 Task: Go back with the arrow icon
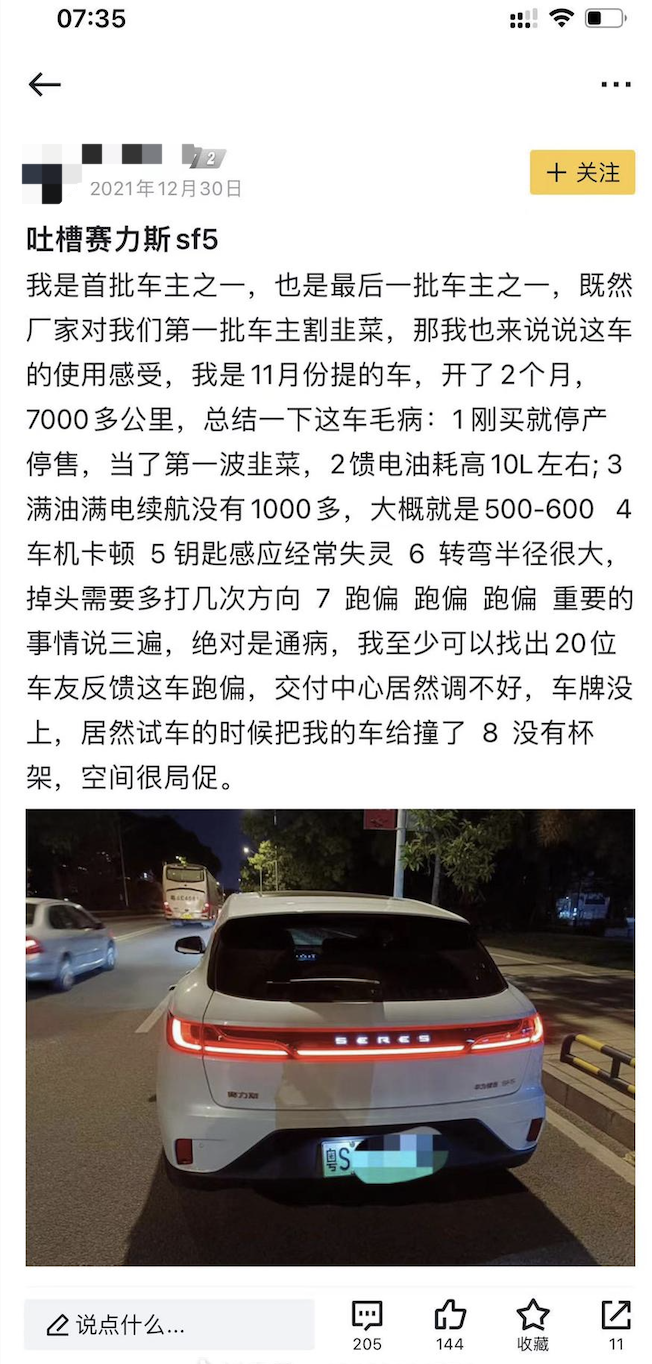[x=45, y=85]
